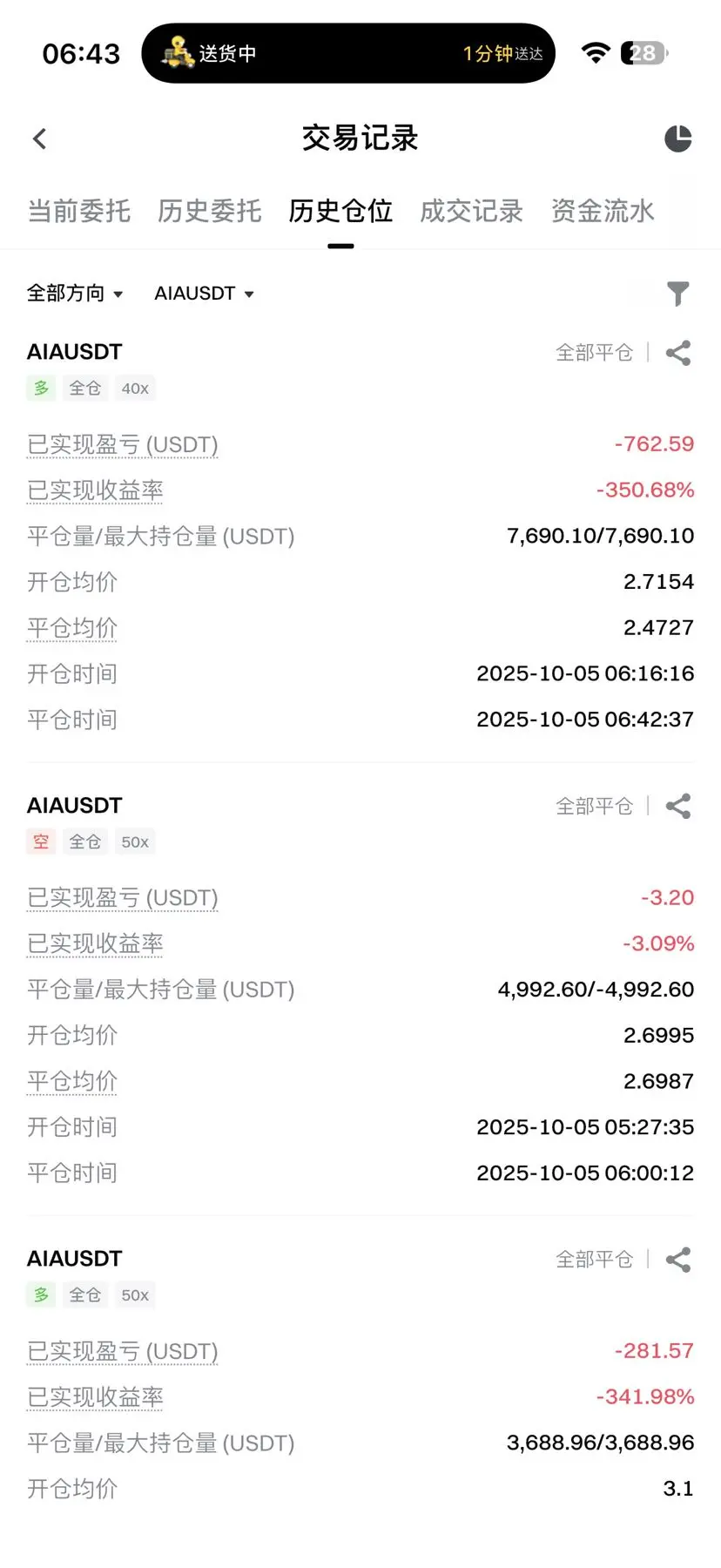The image size is (721, 1568).
Task: Go back from 交易记录 page
Action: pyautogui.click(x=40, y=139)
